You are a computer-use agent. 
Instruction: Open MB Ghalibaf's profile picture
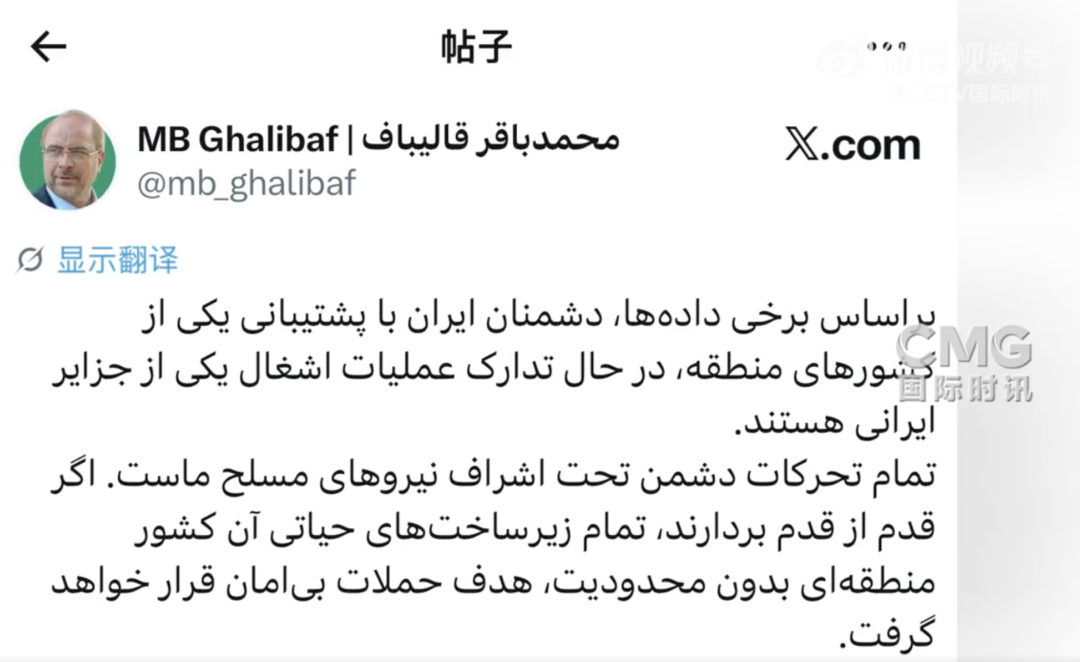pyautogui.click(x=68, y=160)
